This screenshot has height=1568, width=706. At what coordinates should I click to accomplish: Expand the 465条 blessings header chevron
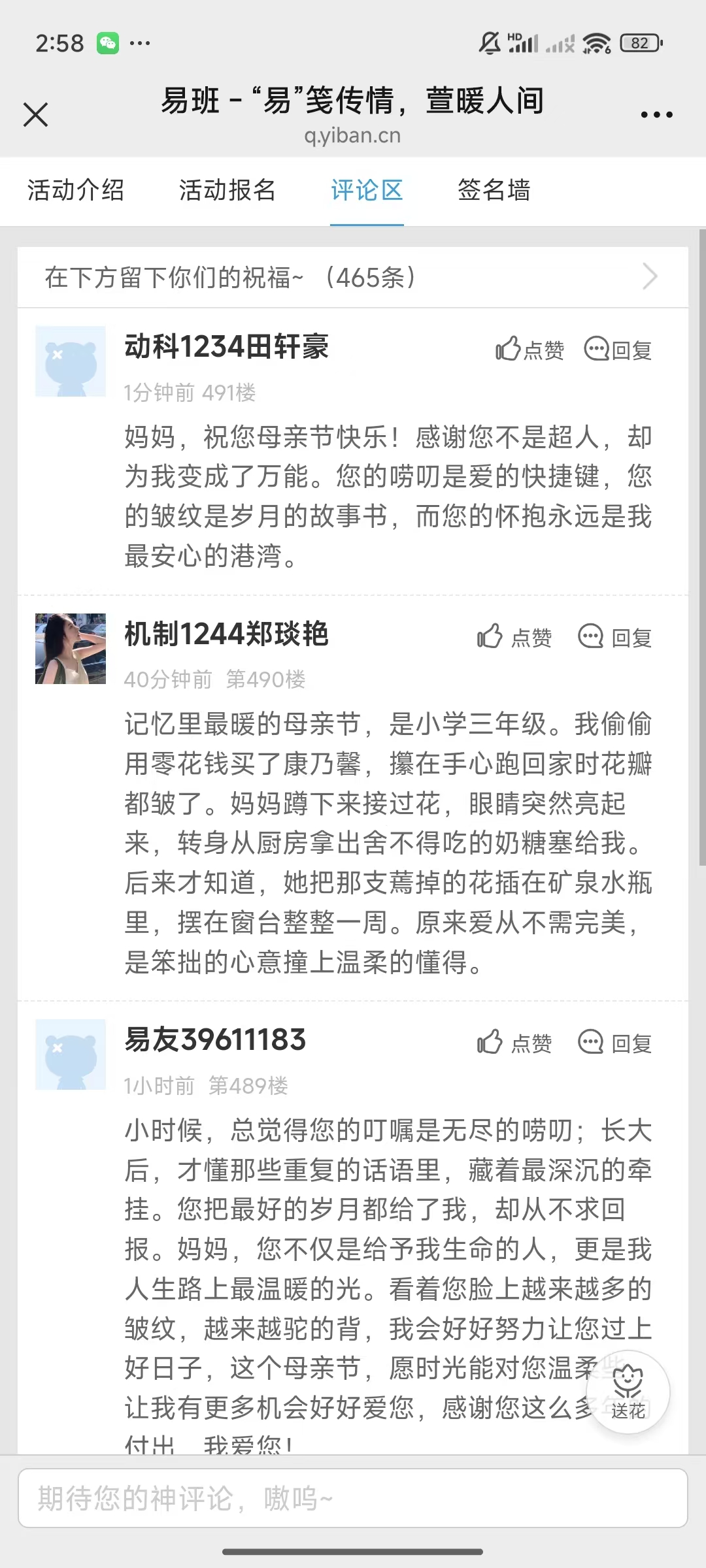pyautogui.click(x=649, y=277)
